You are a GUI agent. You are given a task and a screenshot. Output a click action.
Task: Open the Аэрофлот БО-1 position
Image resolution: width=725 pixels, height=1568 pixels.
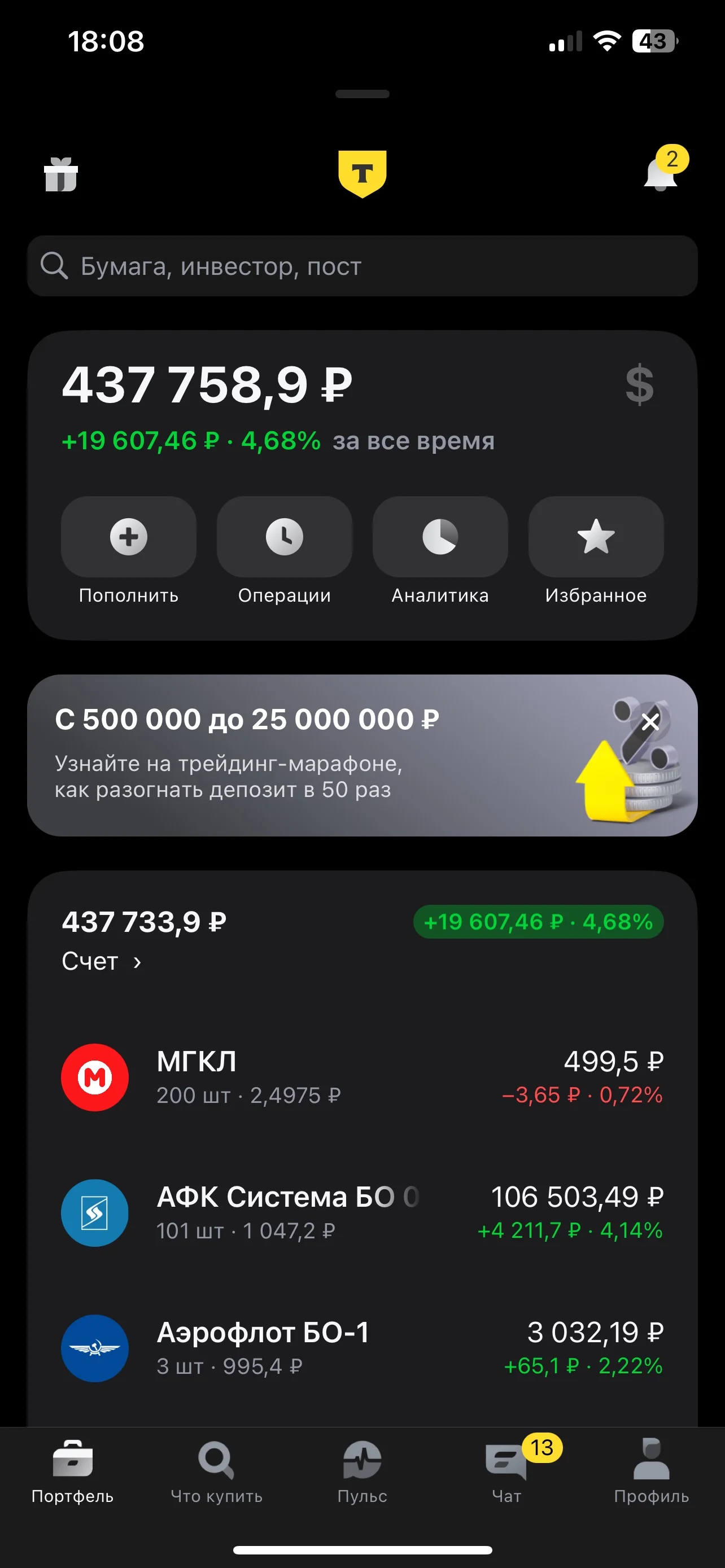[x=362, y=1348]
